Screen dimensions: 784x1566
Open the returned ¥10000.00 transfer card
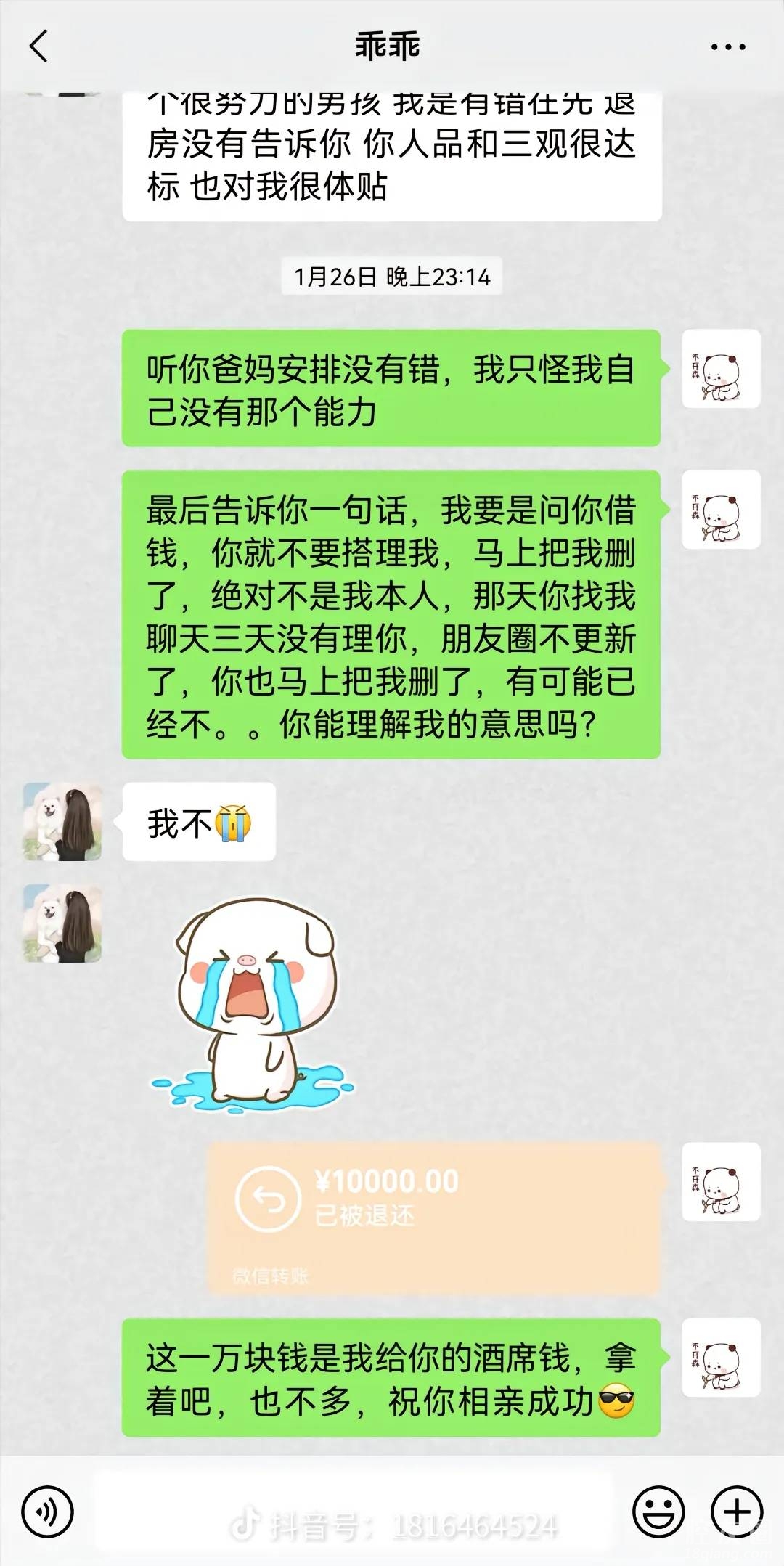coord(434,1218)
